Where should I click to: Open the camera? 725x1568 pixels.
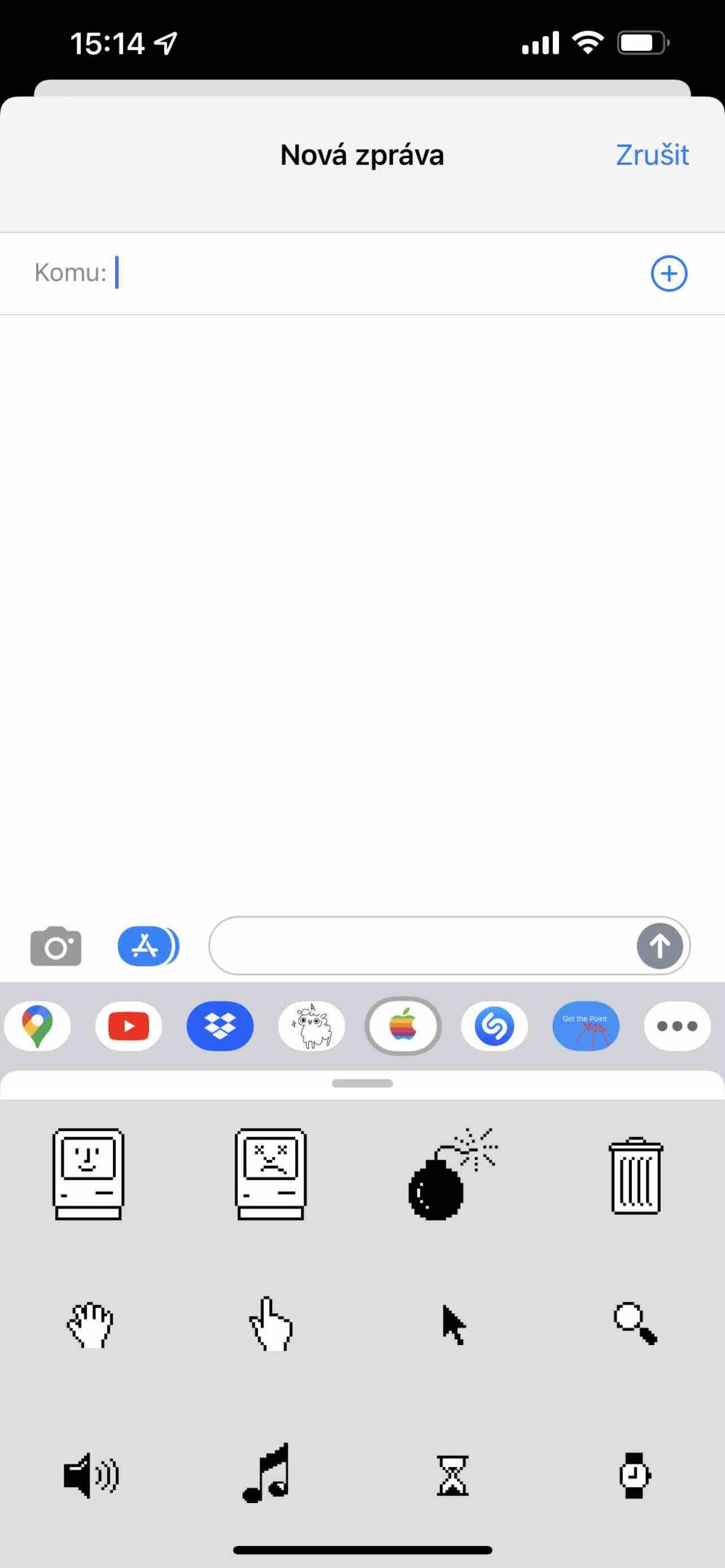click(56, 946)
